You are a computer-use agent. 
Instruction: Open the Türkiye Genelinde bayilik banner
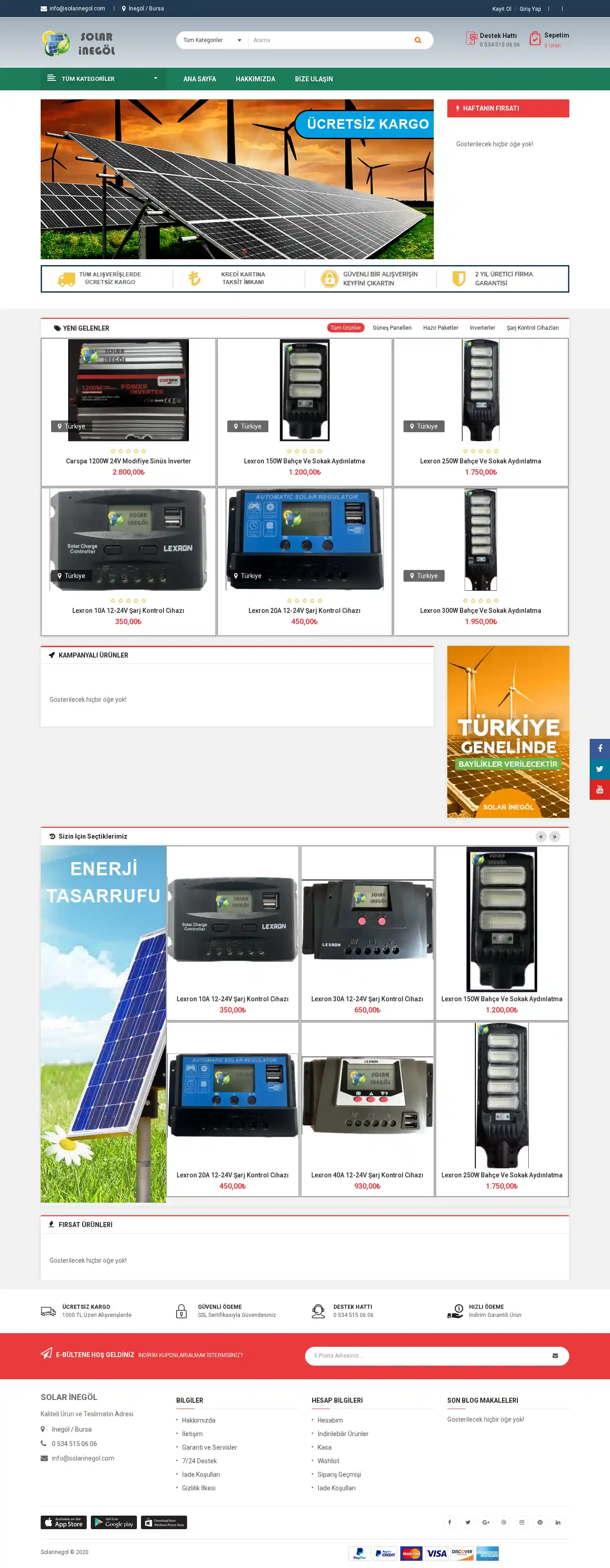point(508,731)
